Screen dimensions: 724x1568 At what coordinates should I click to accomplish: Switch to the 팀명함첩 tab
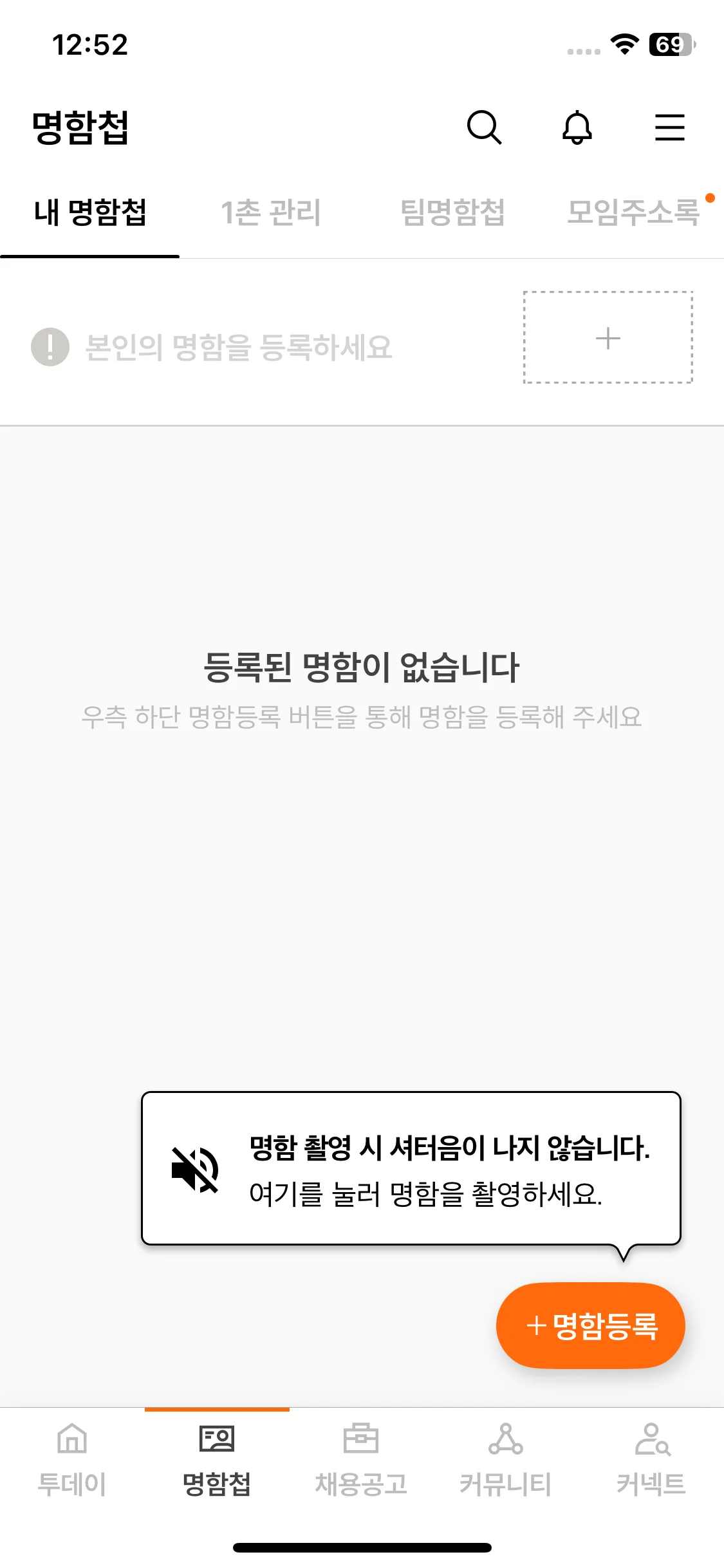click(452, 212)
